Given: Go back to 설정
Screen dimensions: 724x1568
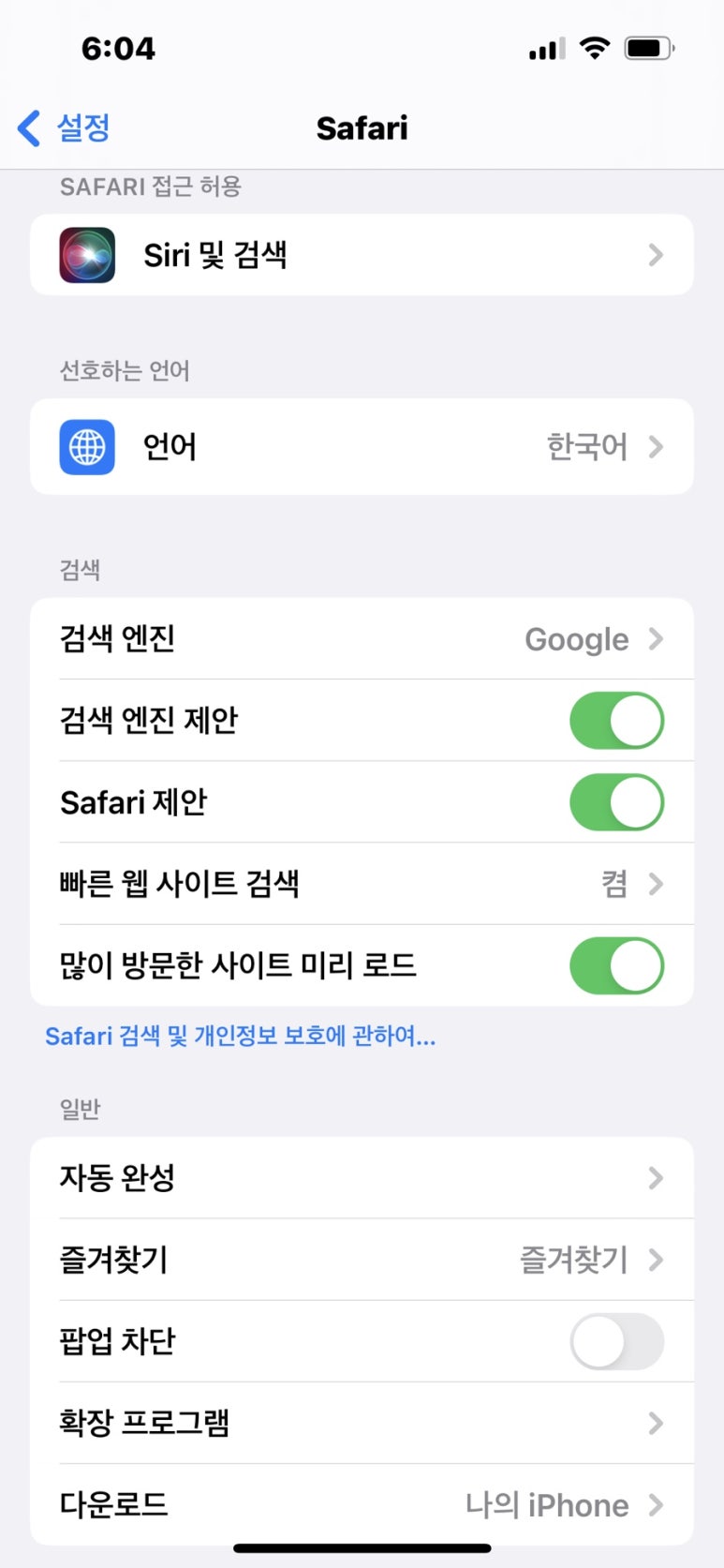Looking at the screenshot, I should (66, 127).
